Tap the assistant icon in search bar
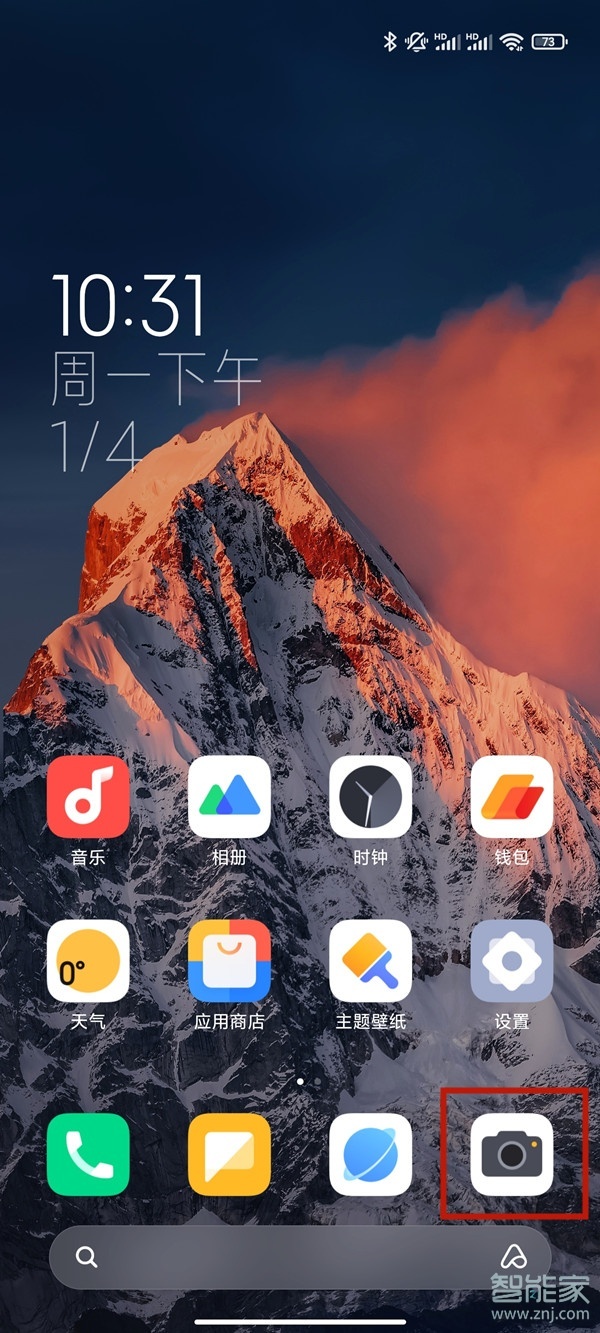Image resolution: width=600 pixels, height=1333 pixels. (x=511, y=1257)
